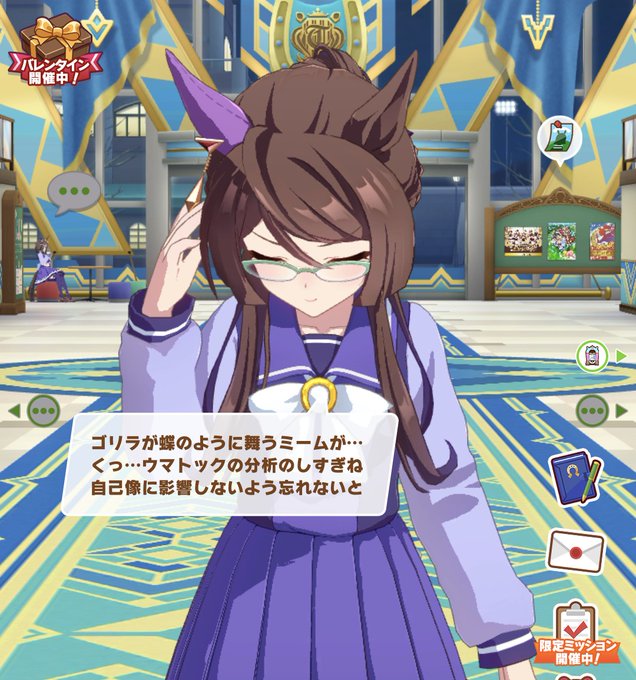Tap the left arrow dots button
The image size is (636, 680).
pos(43,410)
